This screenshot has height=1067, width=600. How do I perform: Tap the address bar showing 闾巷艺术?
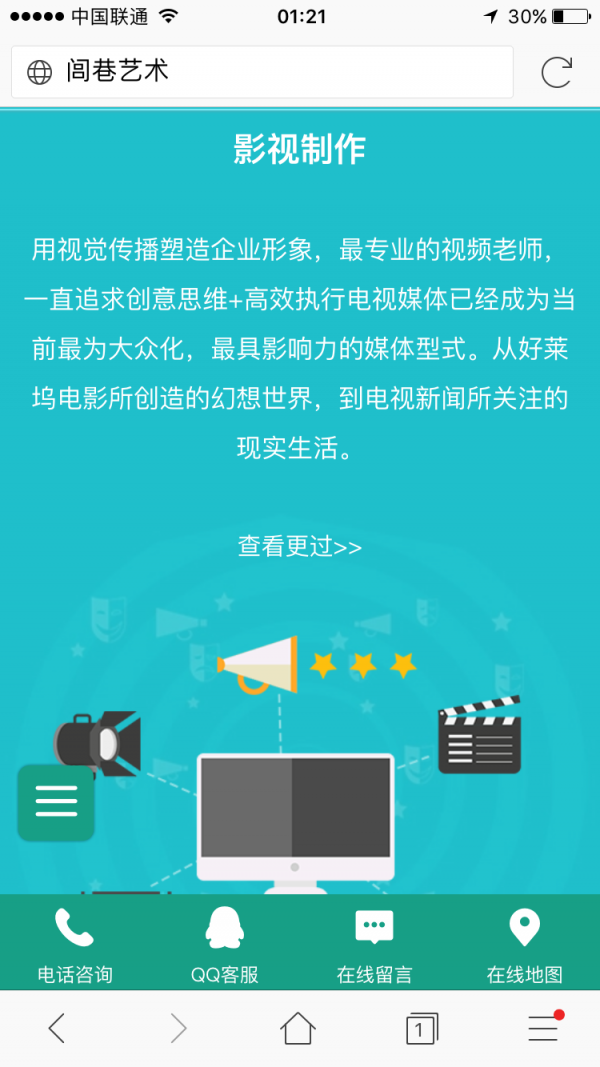point(262,72)
